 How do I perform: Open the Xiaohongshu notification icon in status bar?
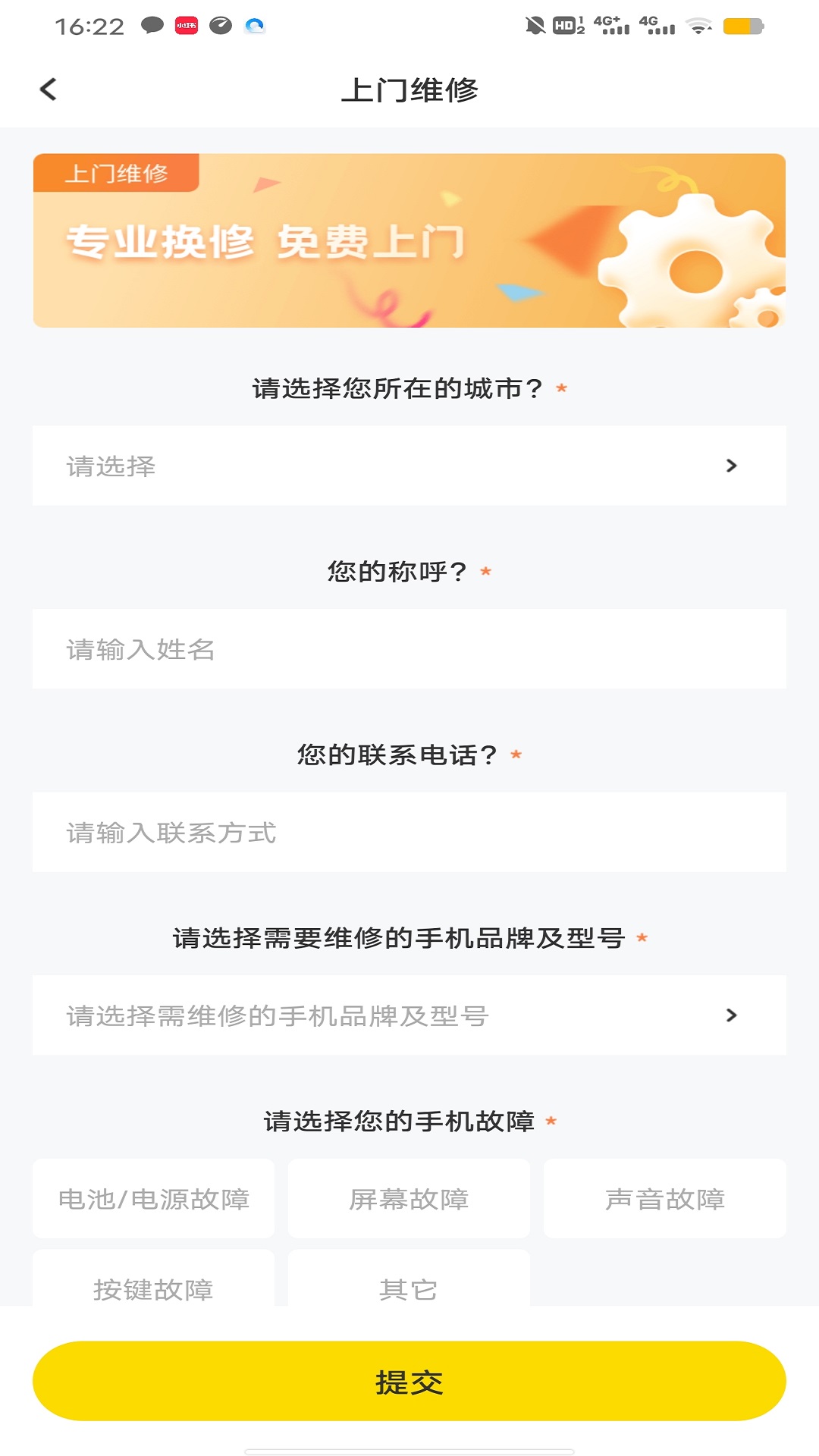point(187,24)
